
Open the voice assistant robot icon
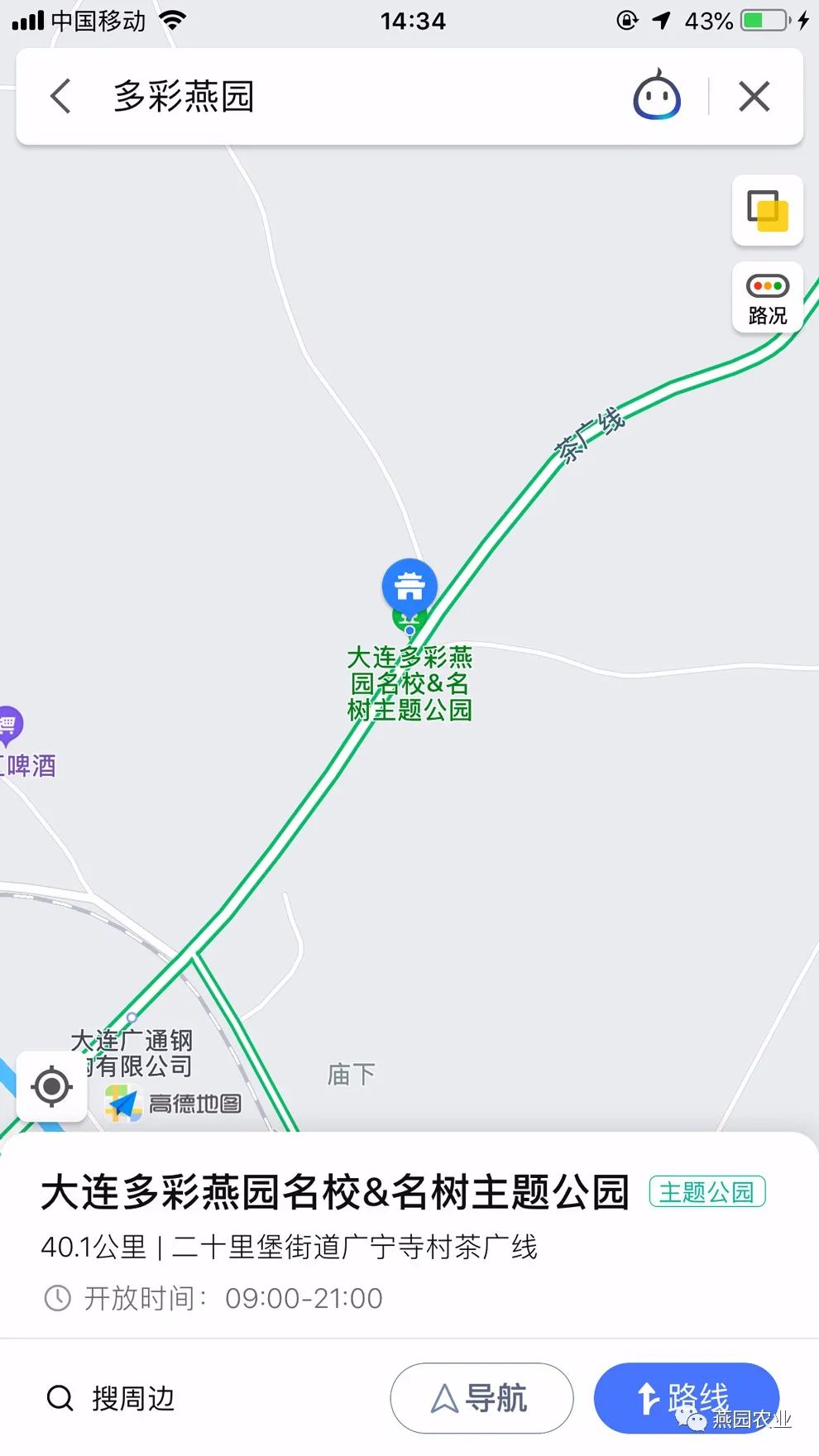[657, 96]
